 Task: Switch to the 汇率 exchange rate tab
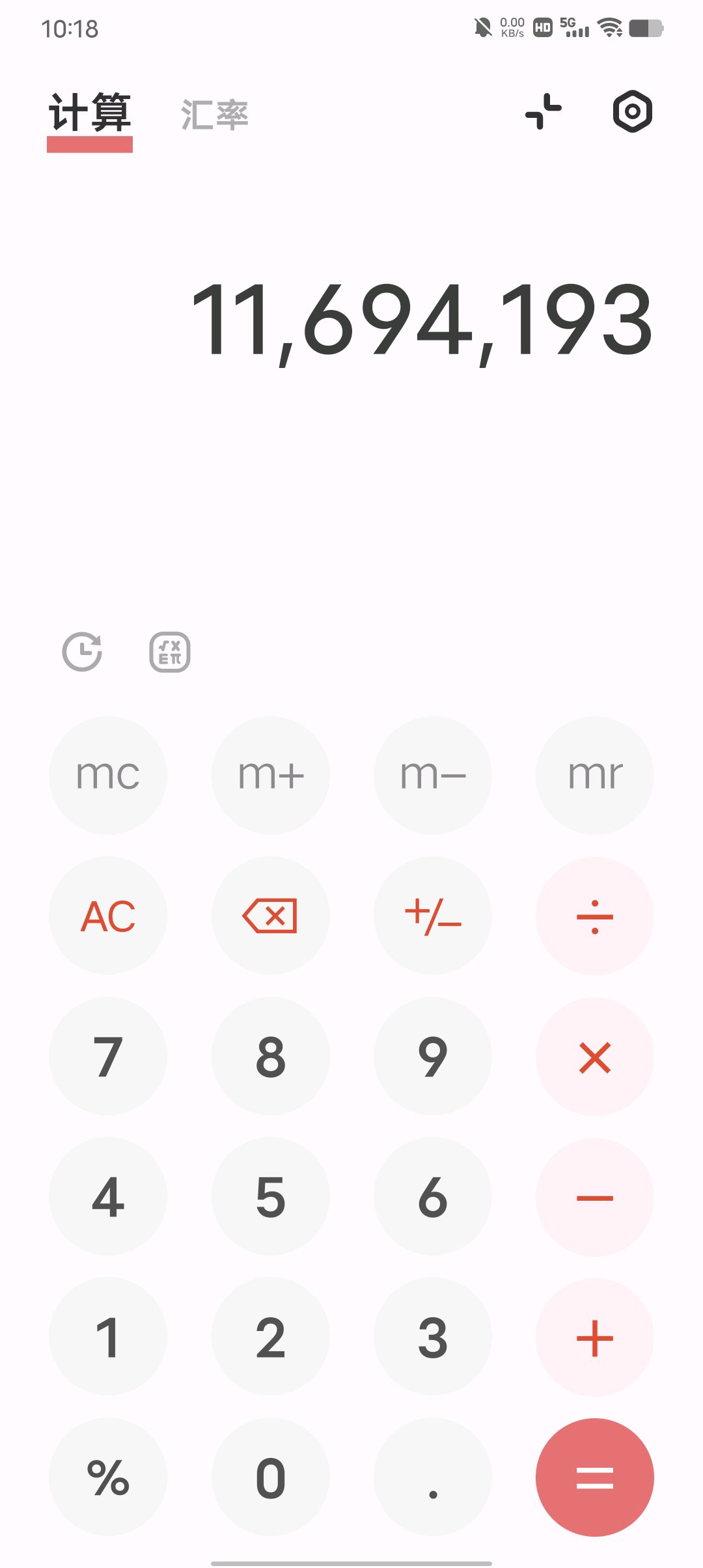pos(215,115)
